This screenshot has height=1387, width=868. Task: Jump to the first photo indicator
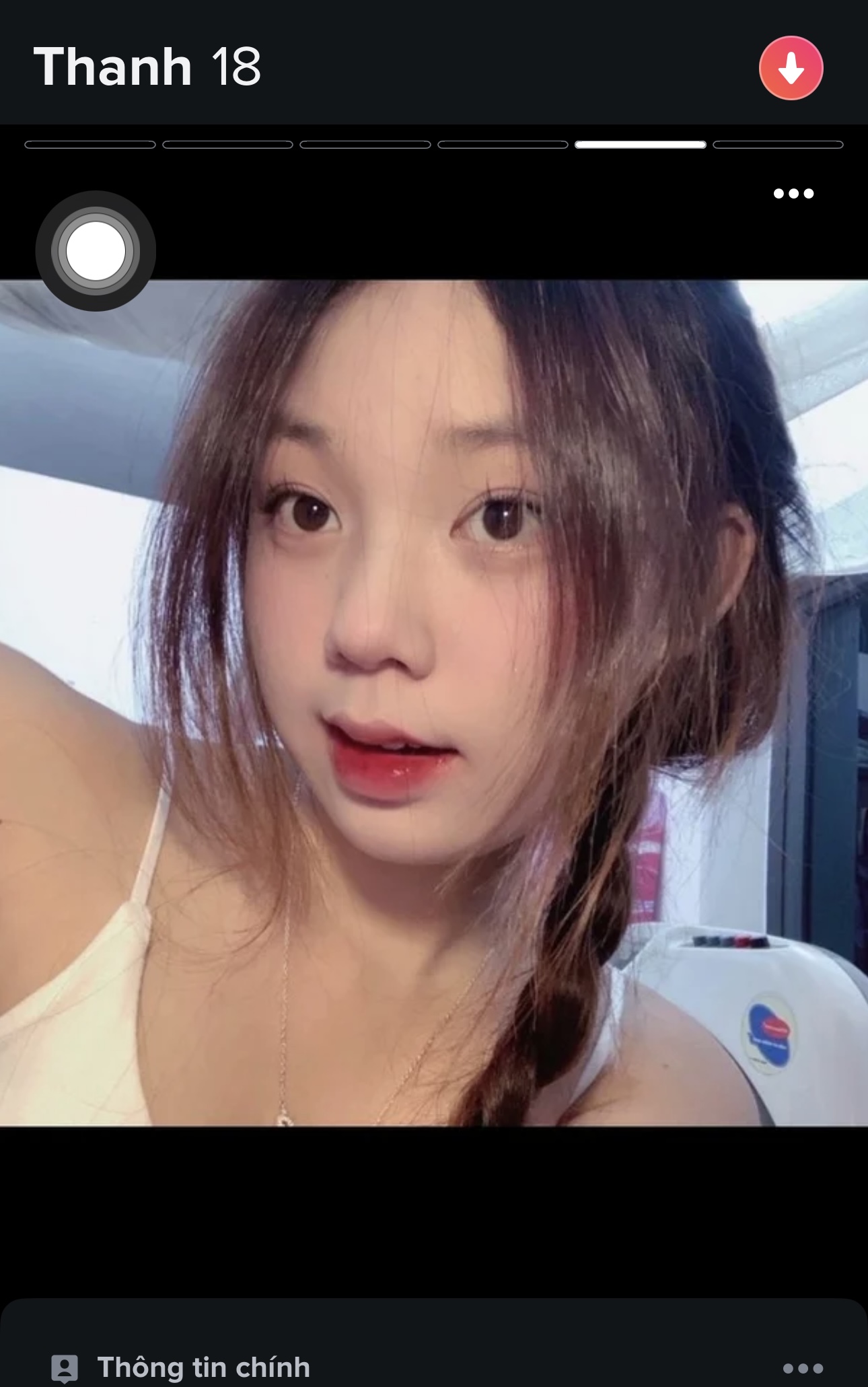click(x=90, y=145)
